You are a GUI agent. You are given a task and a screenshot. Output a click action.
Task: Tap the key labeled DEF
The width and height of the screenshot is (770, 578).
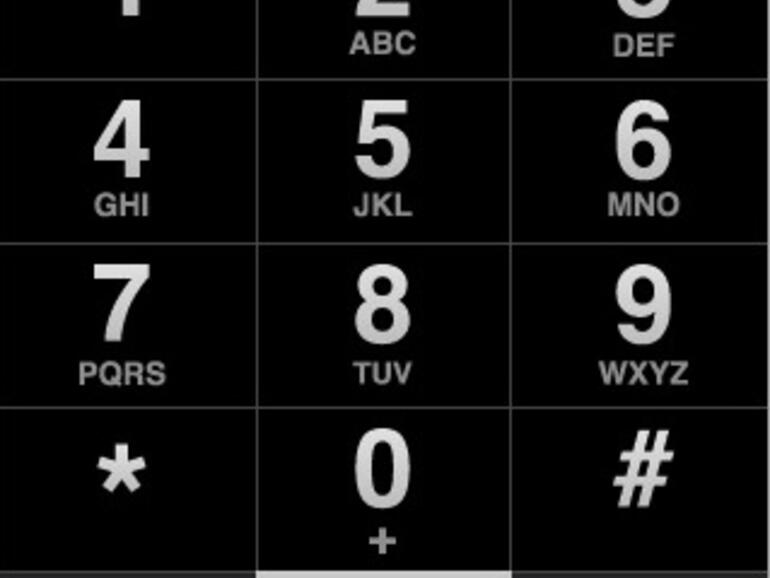click(641, 36)
